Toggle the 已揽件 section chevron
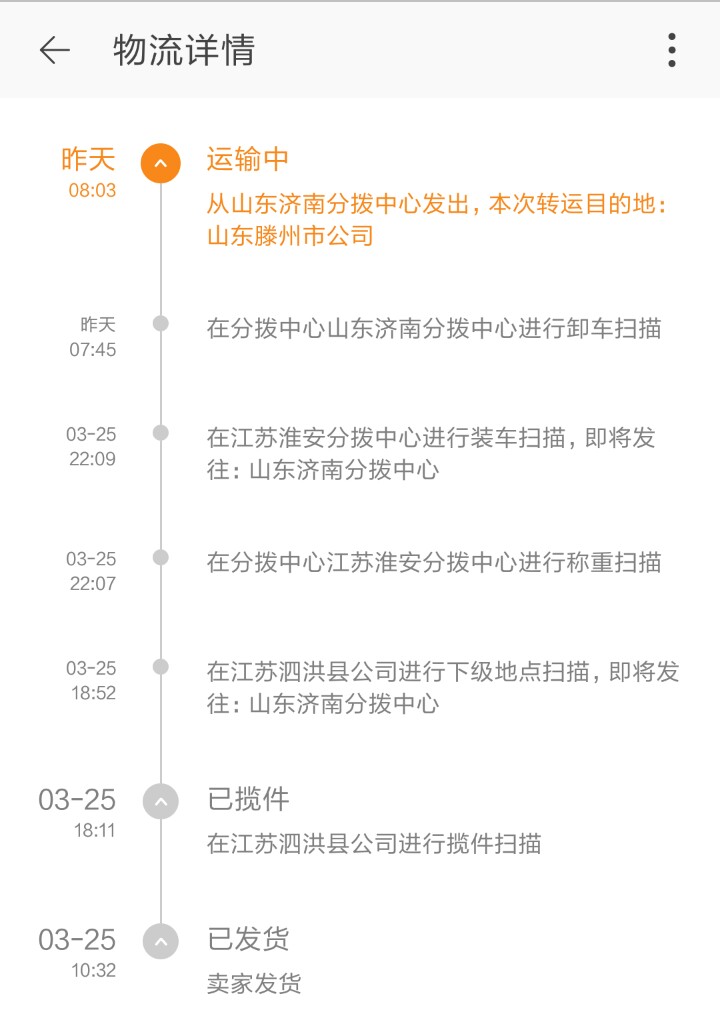720x1025 pixels. point(161,801)
